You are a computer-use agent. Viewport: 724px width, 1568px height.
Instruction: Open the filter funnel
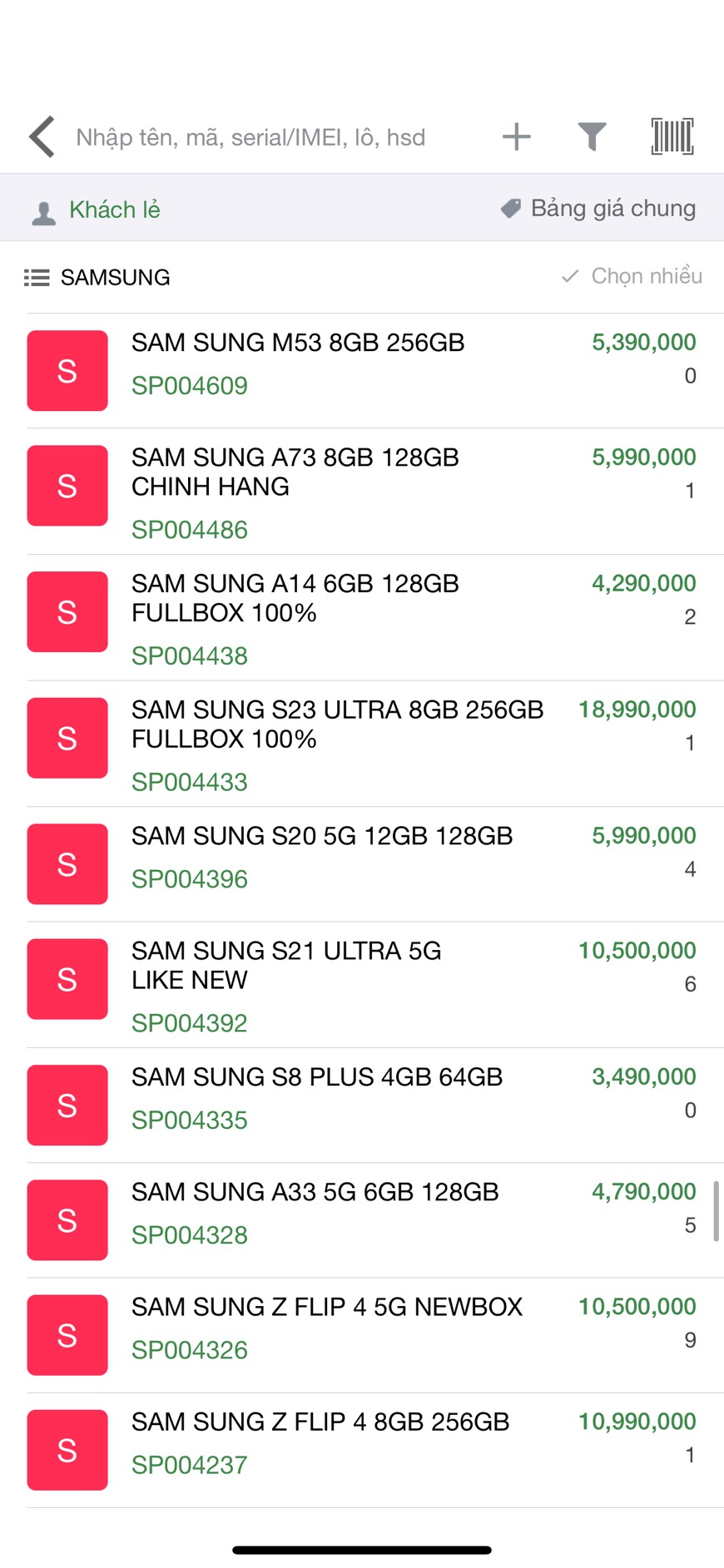pos(592,136)
